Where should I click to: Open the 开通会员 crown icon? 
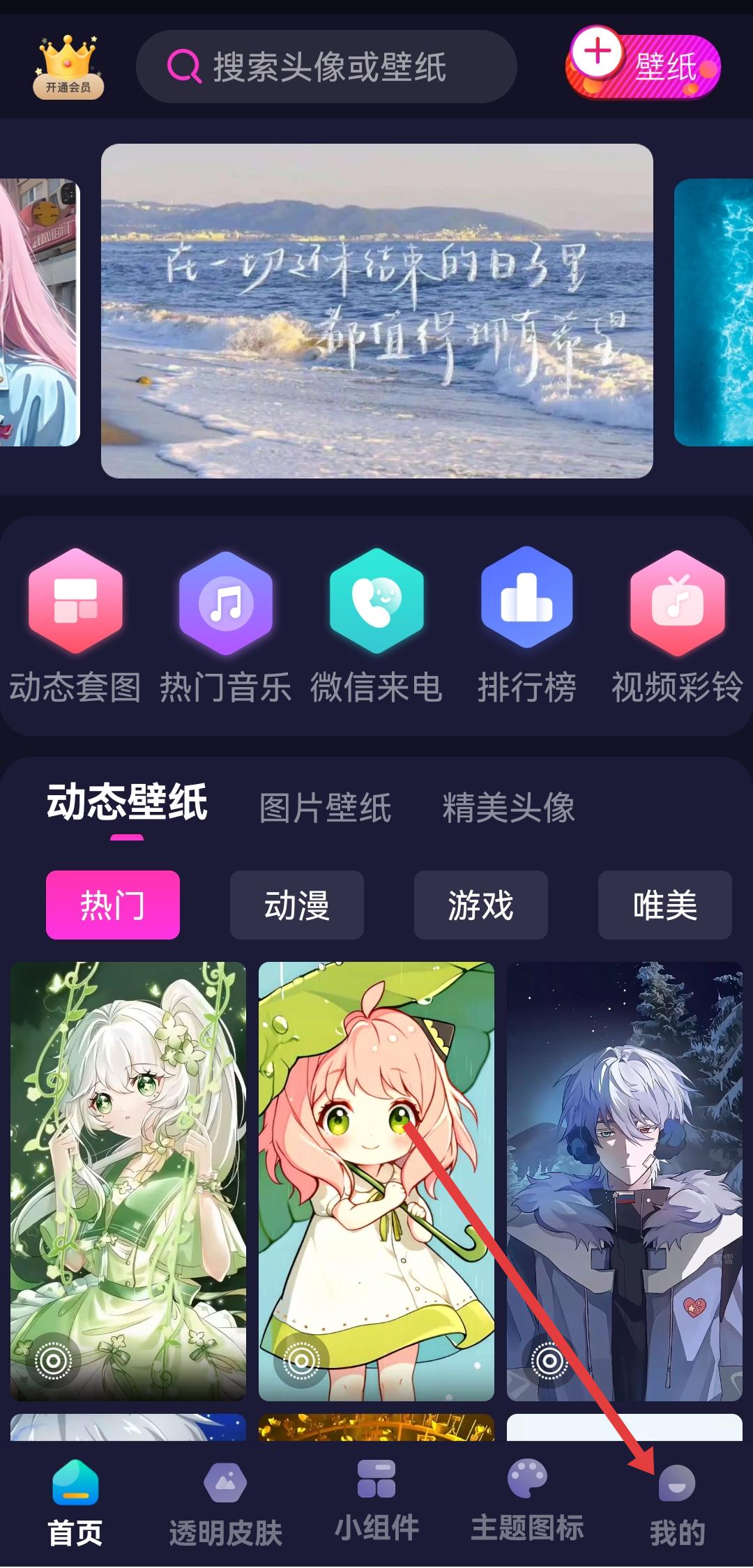point(68,67)
